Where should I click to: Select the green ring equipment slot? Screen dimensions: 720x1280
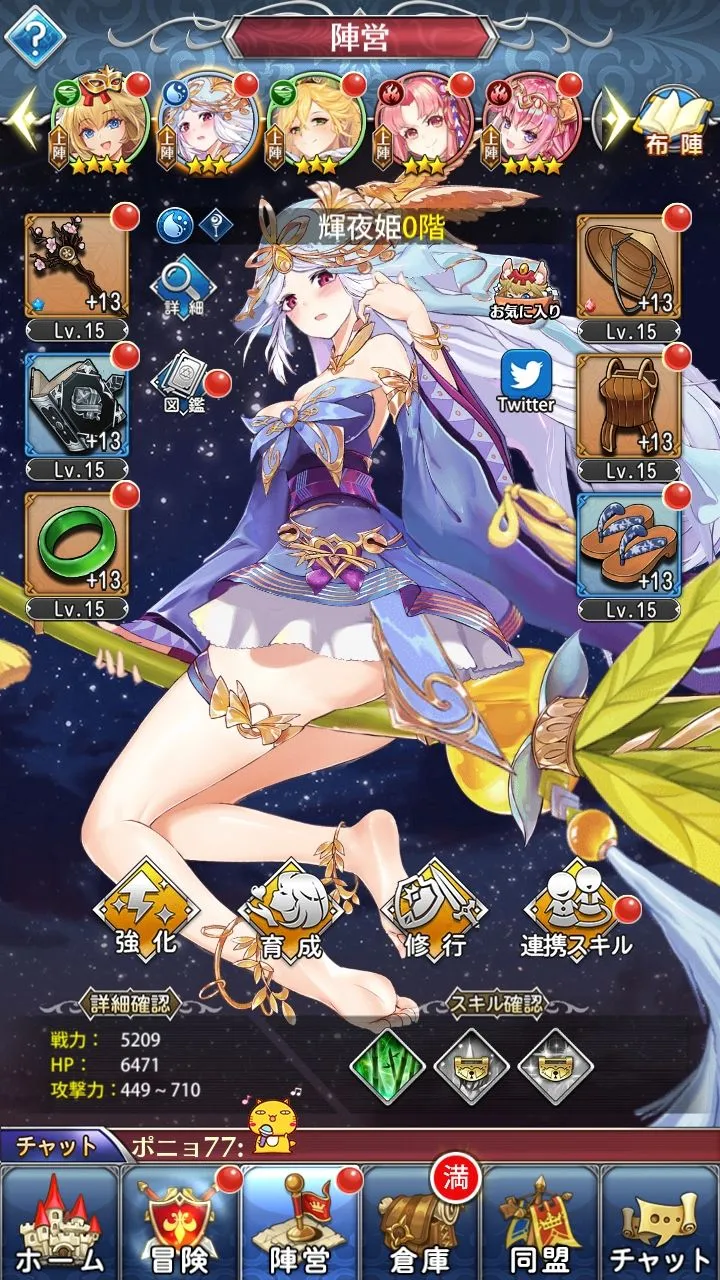point(77,545)
